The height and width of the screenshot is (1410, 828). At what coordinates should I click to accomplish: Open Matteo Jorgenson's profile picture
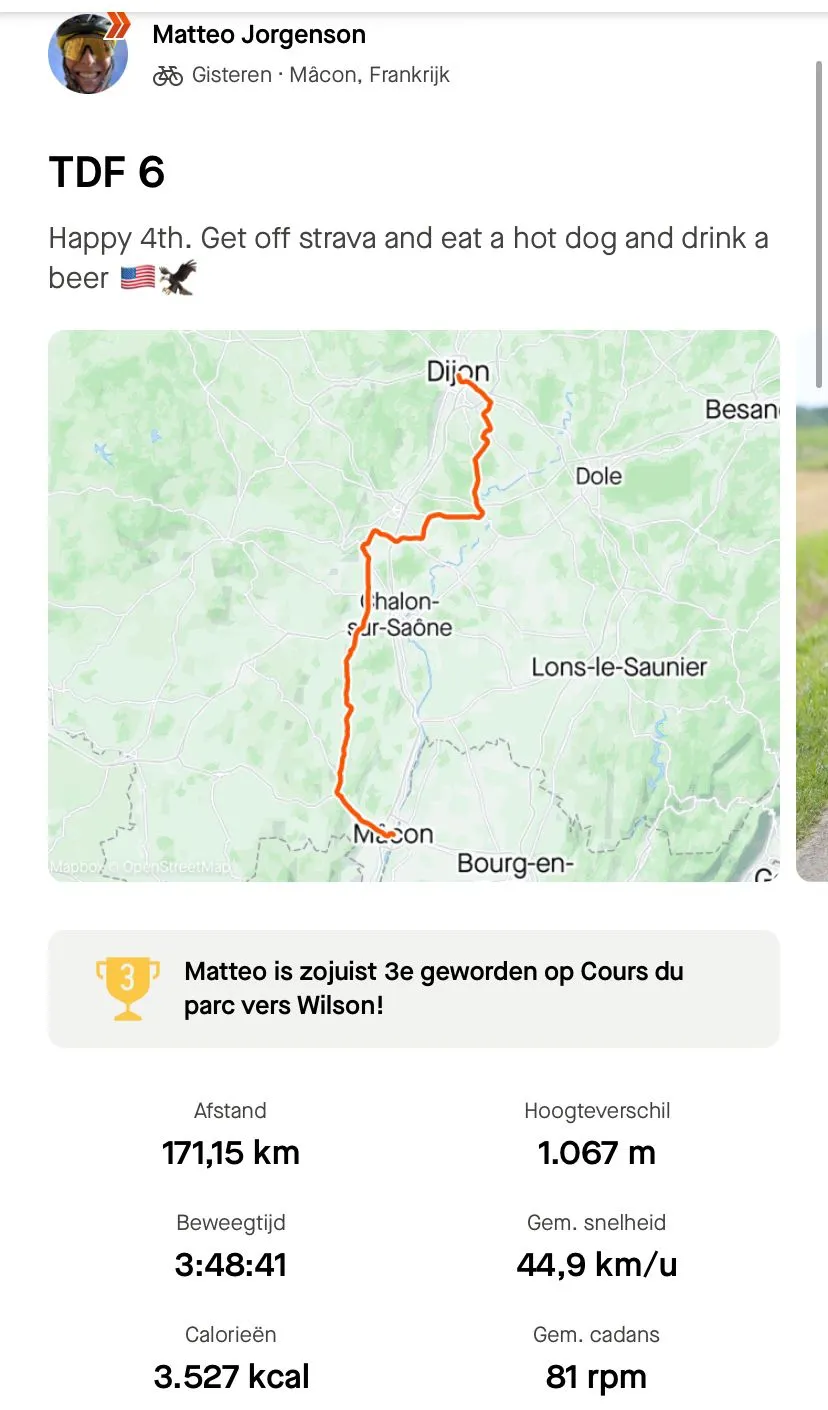tap(88, 54)
